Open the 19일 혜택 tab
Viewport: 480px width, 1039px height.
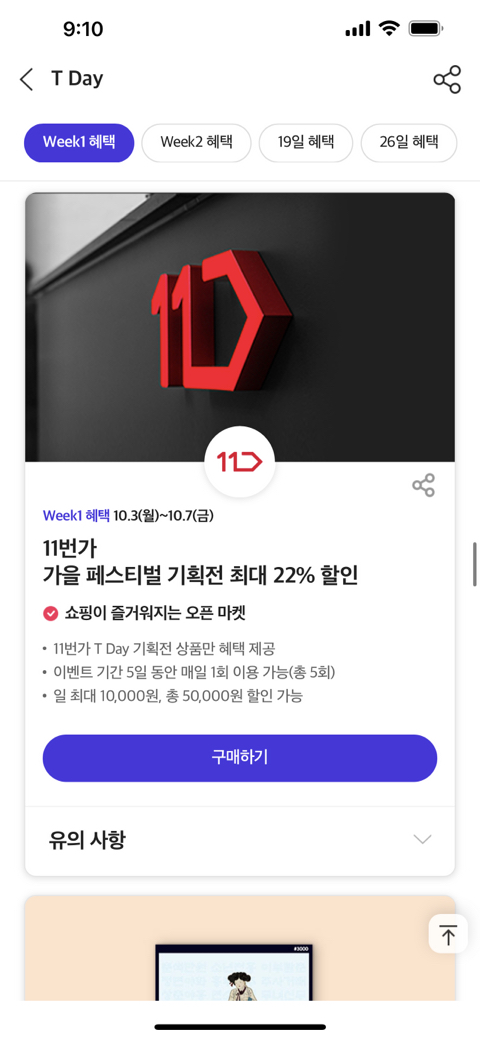tap(306, 142)
